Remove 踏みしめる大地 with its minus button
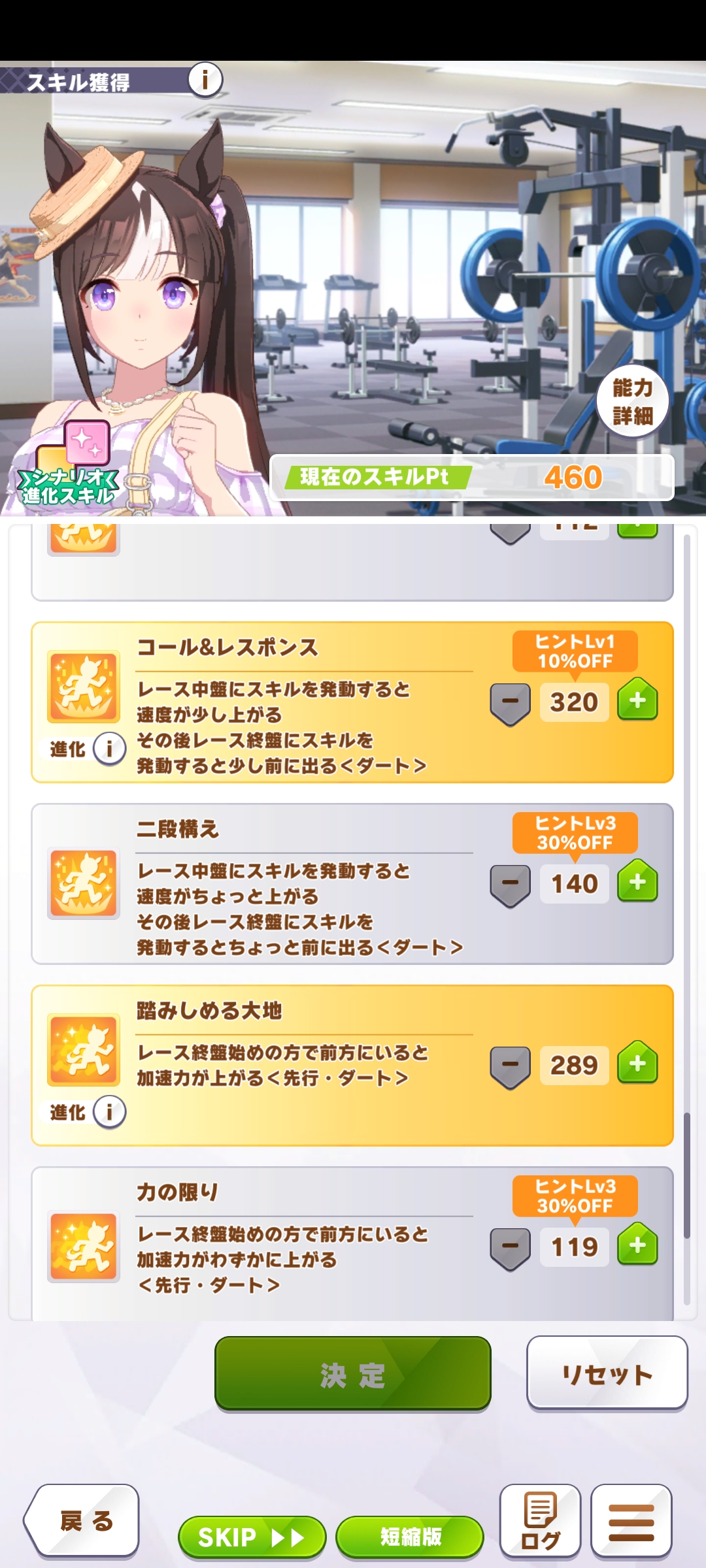 (x=510, y=1067)
